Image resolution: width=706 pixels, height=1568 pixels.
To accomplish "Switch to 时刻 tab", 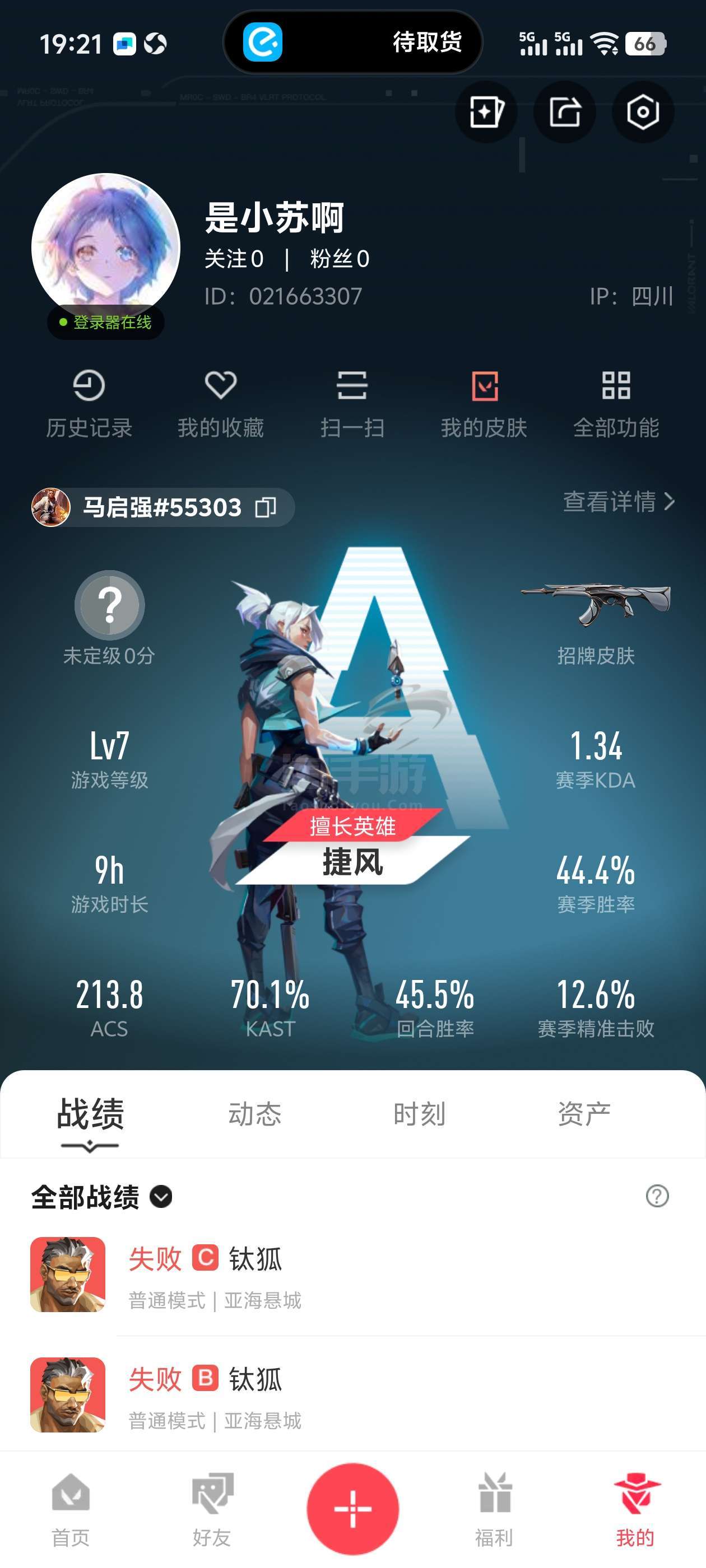I will 419,1114.
